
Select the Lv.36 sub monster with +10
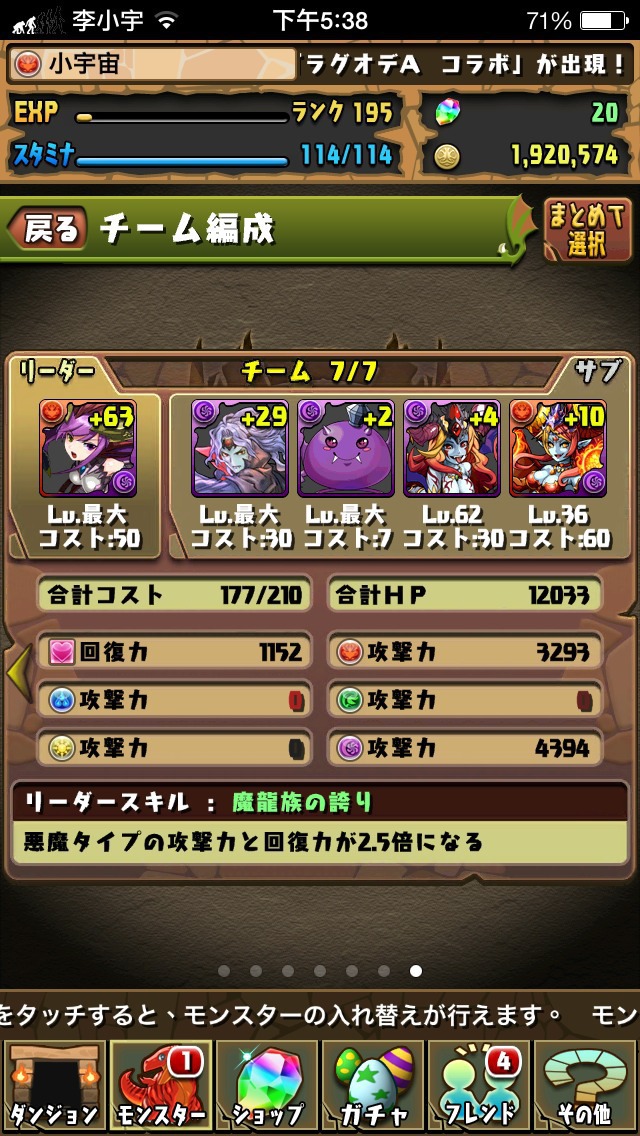coord(557,448)
